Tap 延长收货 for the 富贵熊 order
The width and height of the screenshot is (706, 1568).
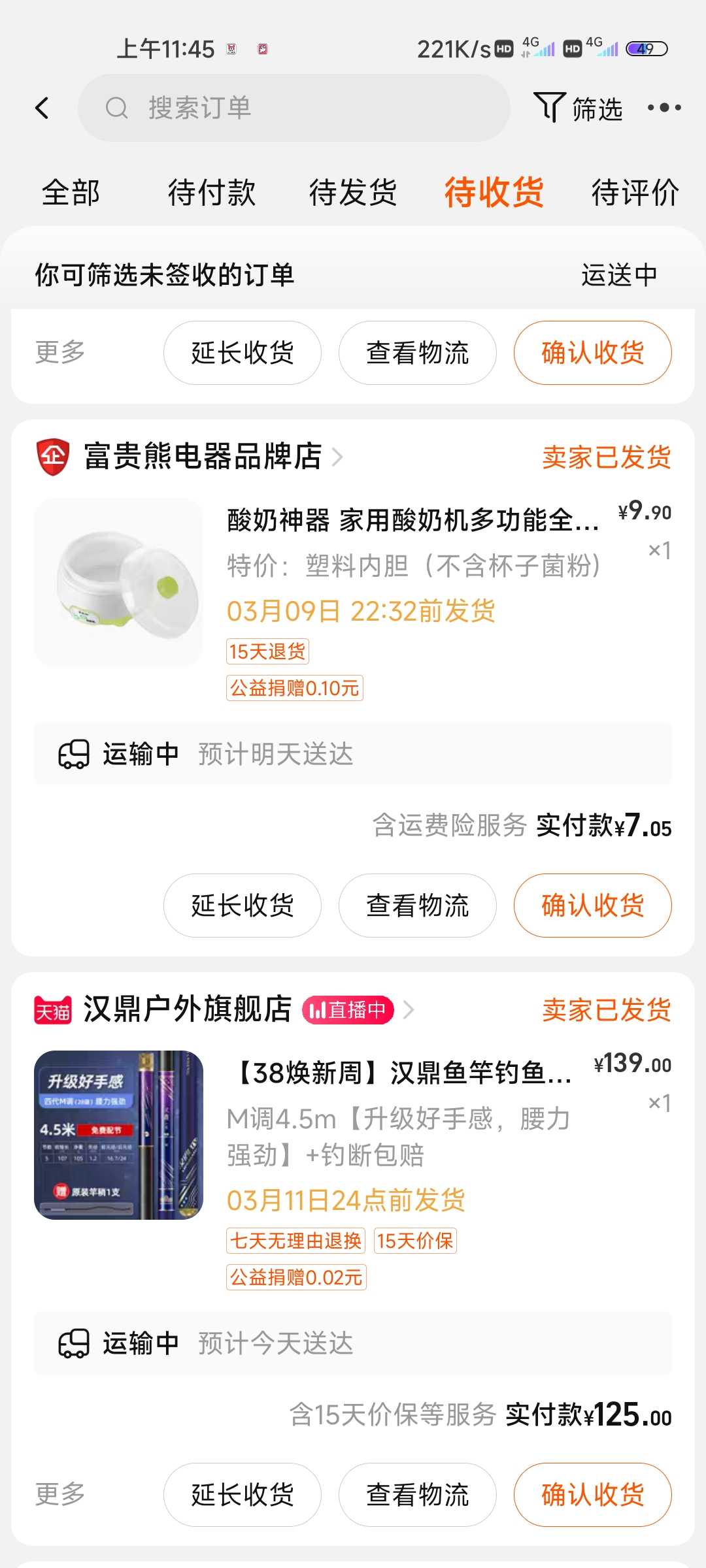coord(243,906)
